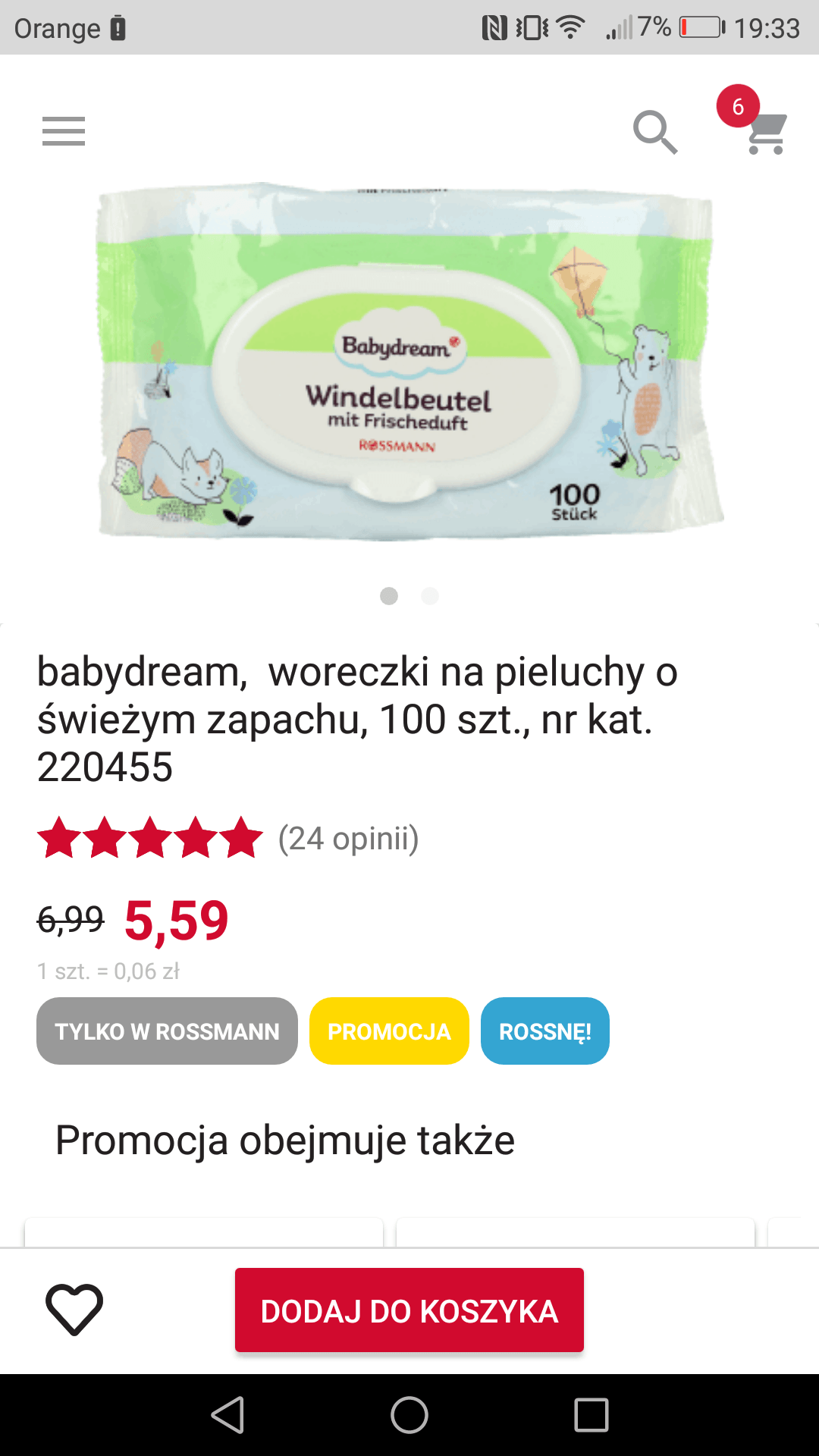Add product to favorites with heart
Viewport: 819px width, 1456px height.
(74, 1310)
